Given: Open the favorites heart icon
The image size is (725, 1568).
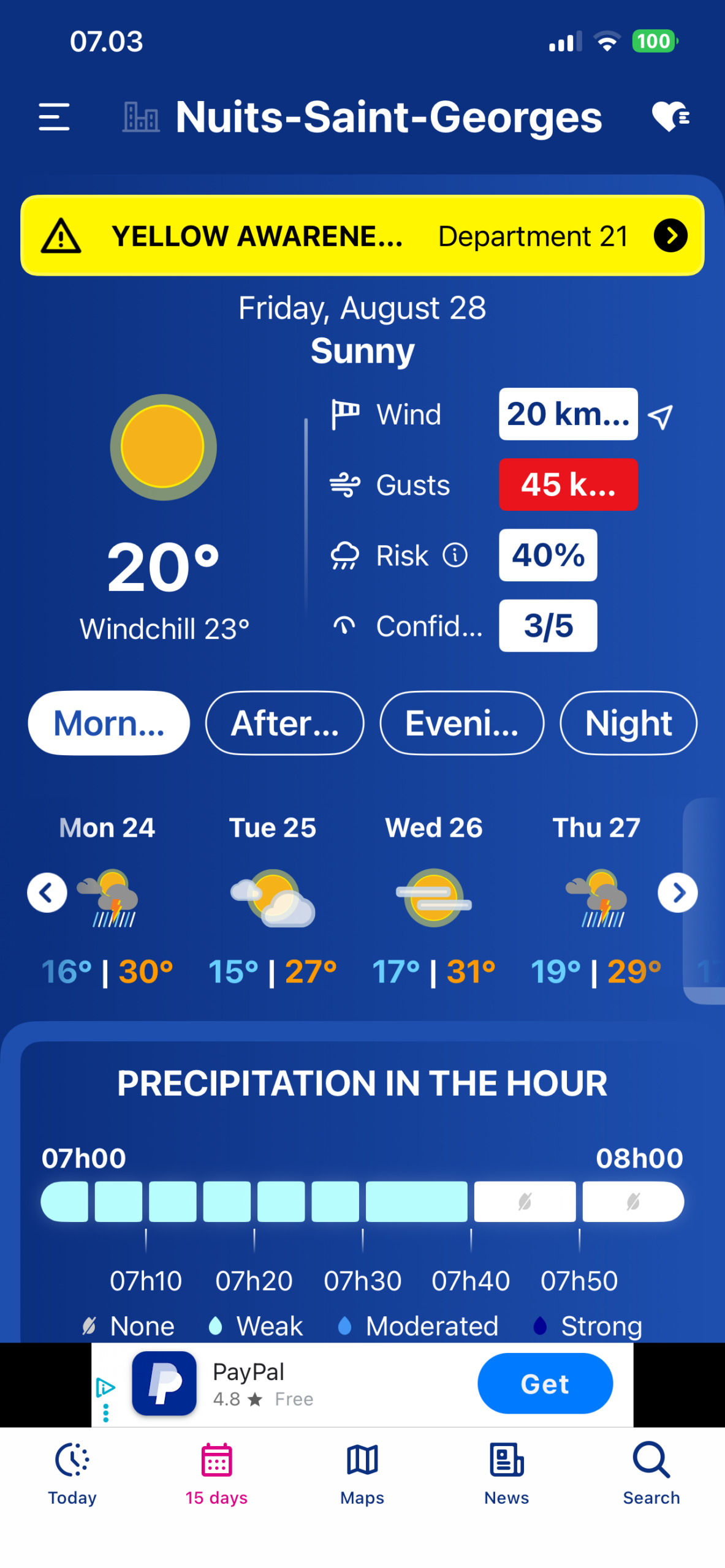Looking at the screenshot, I should (670, 116).
